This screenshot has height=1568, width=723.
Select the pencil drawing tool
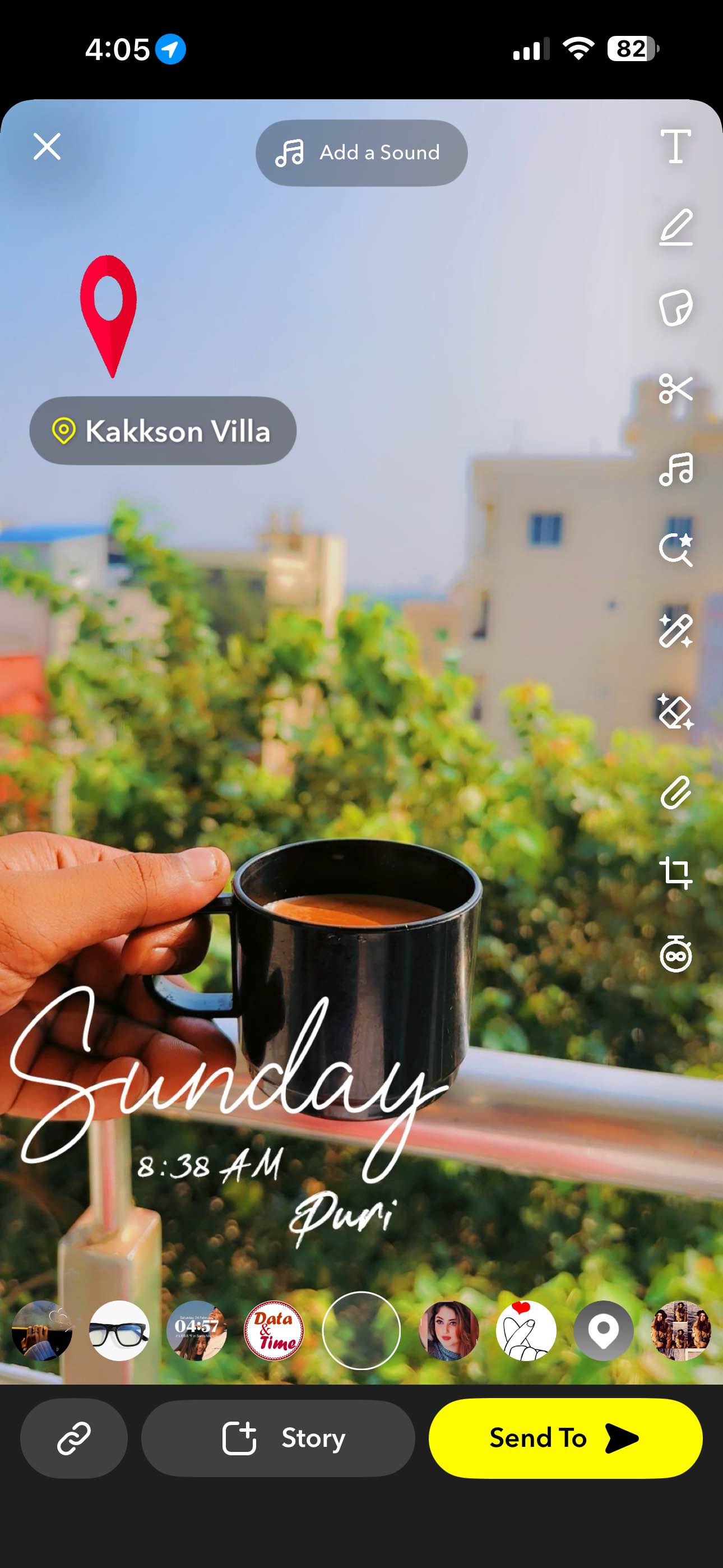(x=675, y=228)
